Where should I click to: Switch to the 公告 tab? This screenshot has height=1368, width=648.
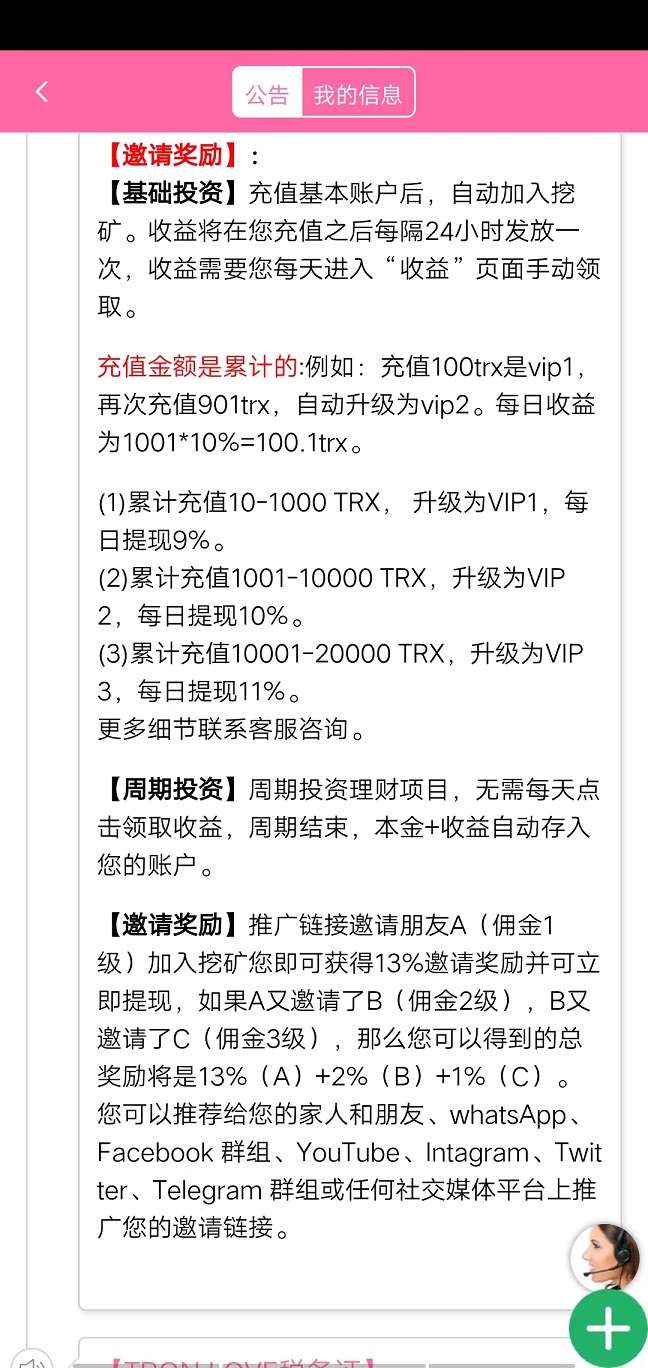pyautogui.click(x=267, y=94)
